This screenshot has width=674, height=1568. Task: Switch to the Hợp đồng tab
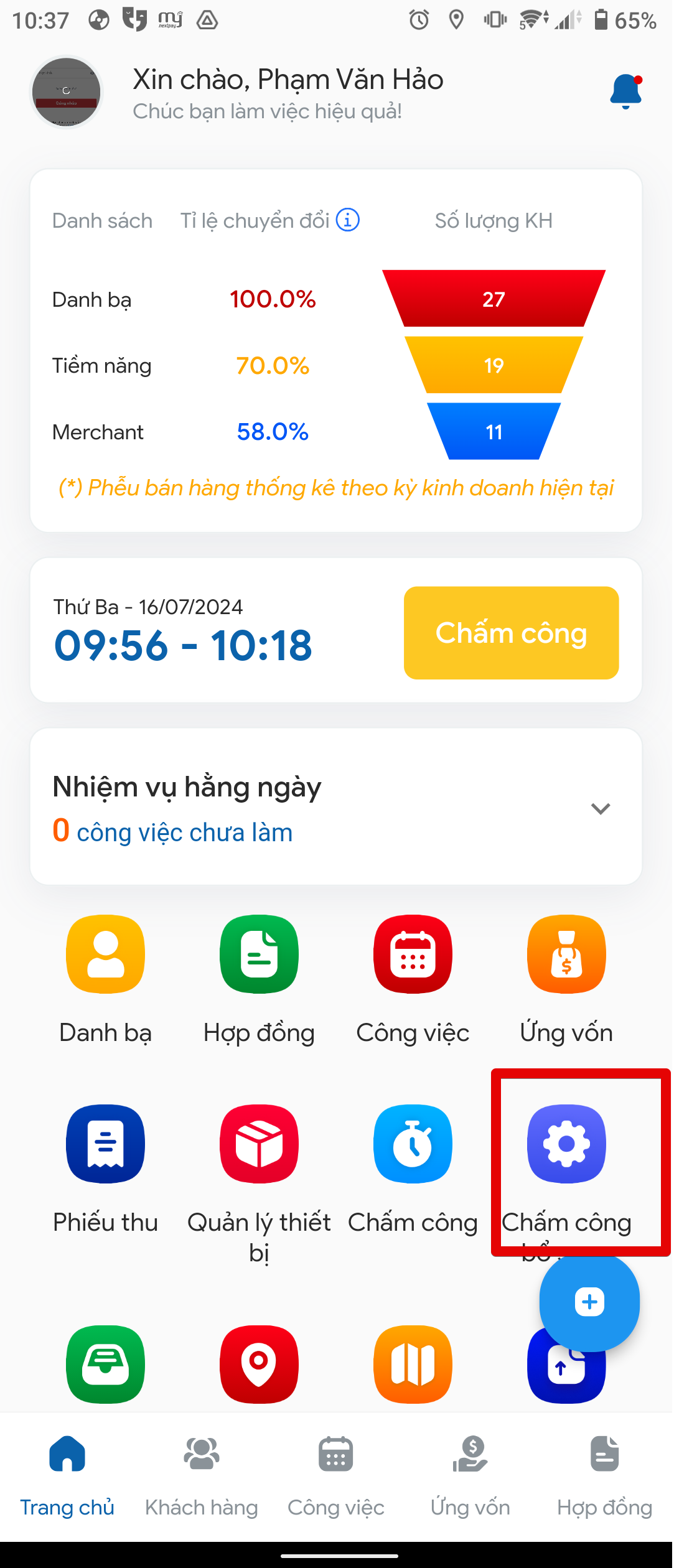(604, 1475)
